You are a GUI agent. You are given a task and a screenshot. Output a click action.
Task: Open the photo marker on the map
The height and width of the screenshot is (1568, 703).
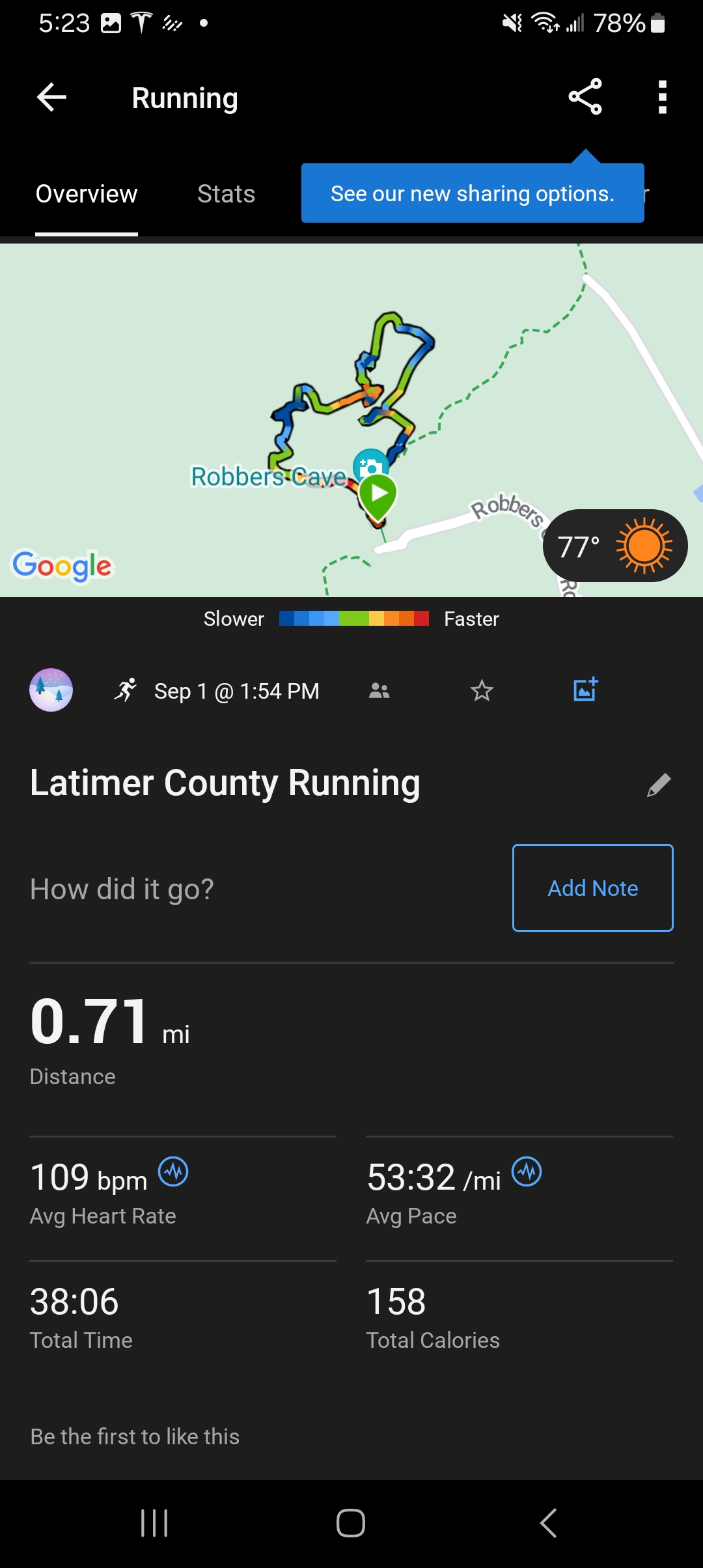point(370,465)
